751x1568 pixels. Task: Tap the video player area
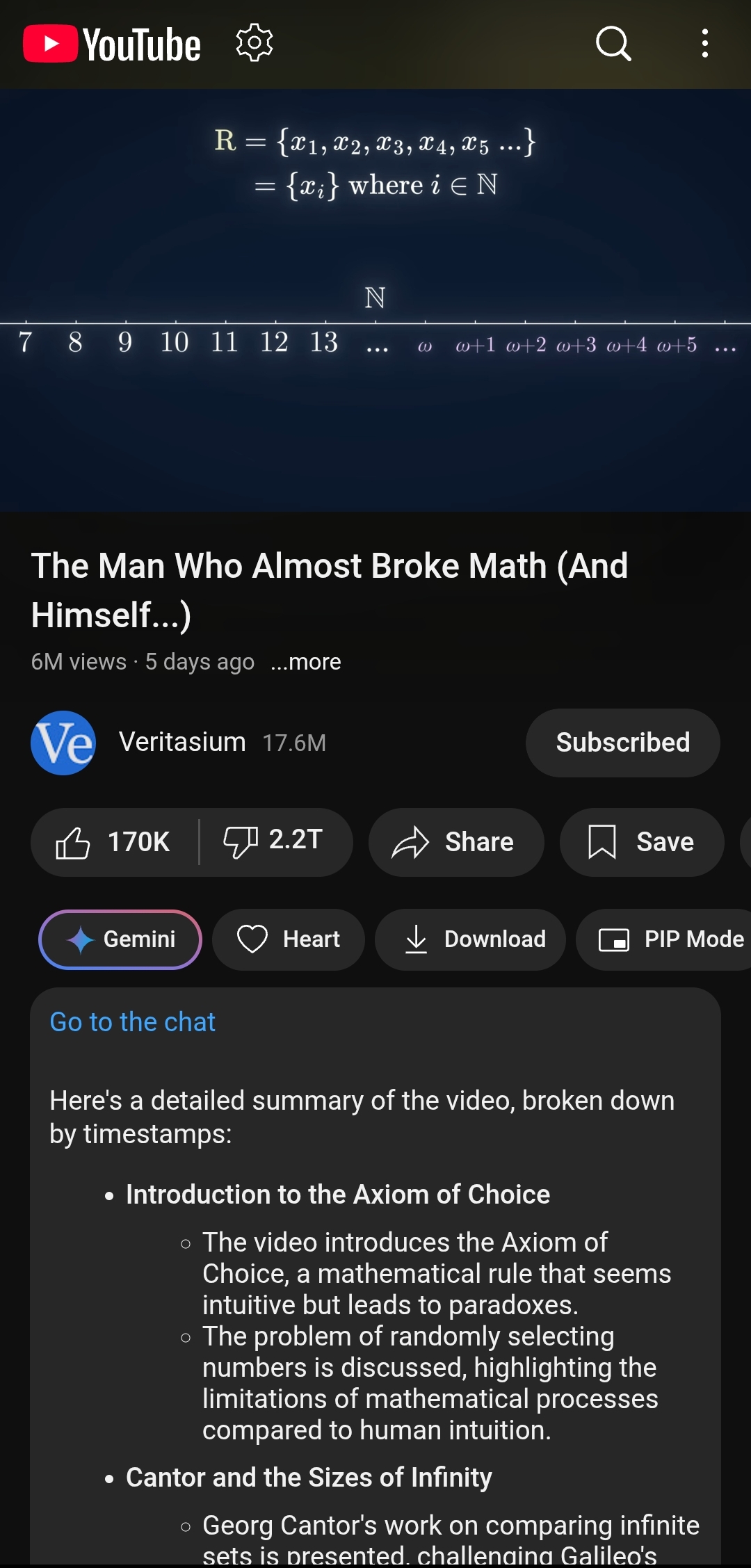pyautogui.click(x=375, y=300)
